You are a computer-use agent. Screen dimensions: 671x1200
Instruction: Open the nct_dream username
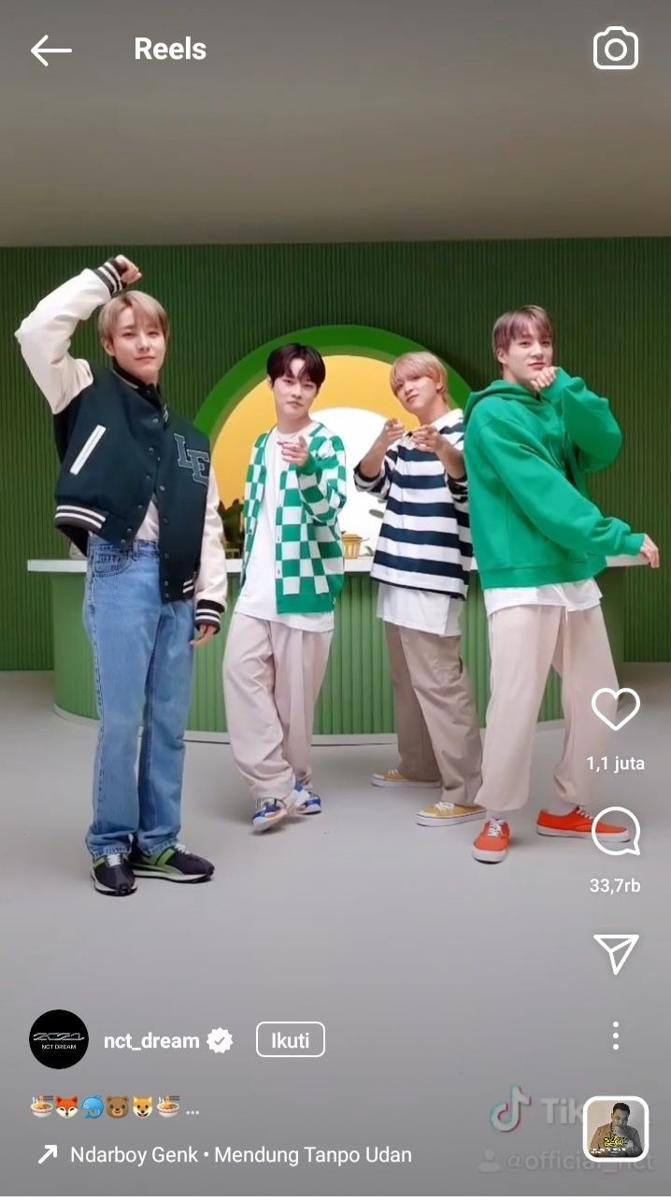[151, 1041]
